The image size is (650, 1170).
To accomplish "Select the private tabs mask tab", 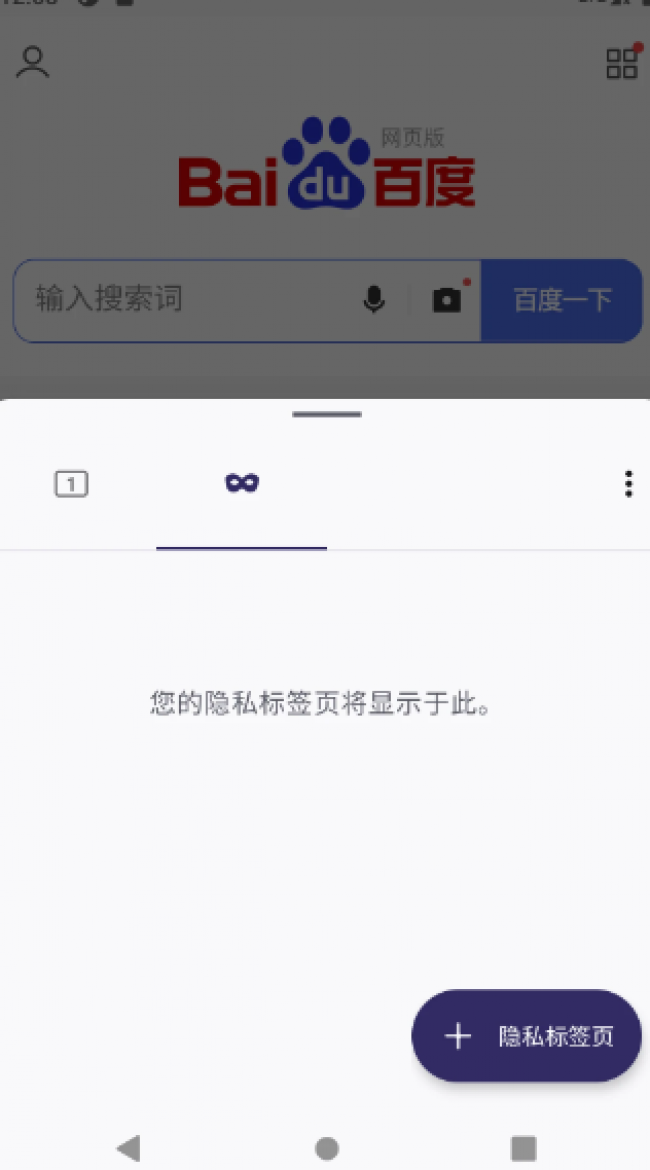I will click(x=242, y=484).
